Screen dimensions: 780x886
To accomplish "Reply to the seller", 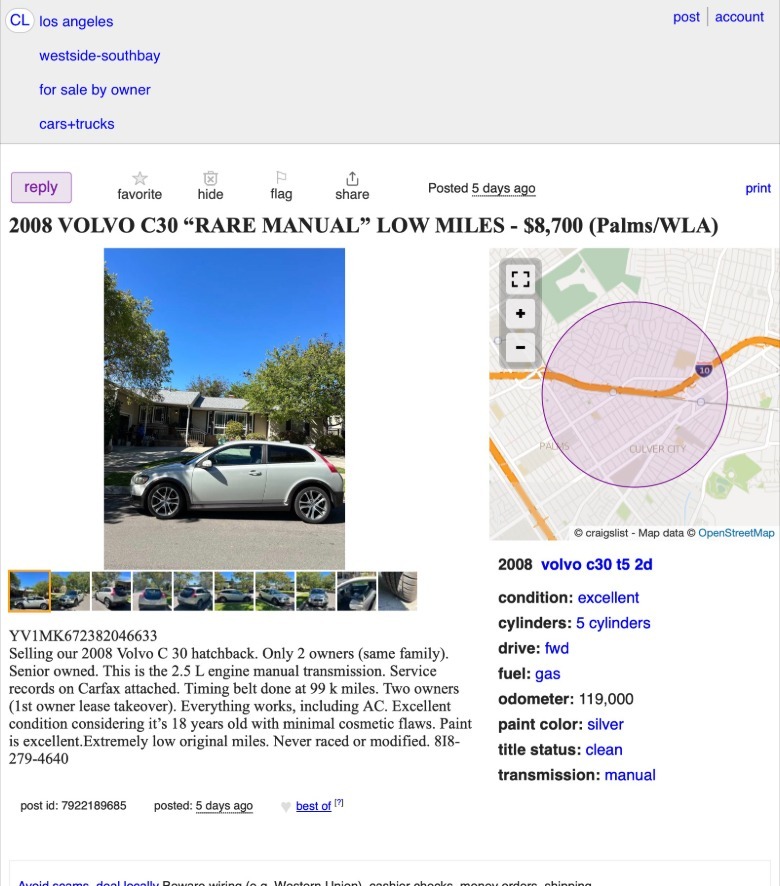I will 41,187.
